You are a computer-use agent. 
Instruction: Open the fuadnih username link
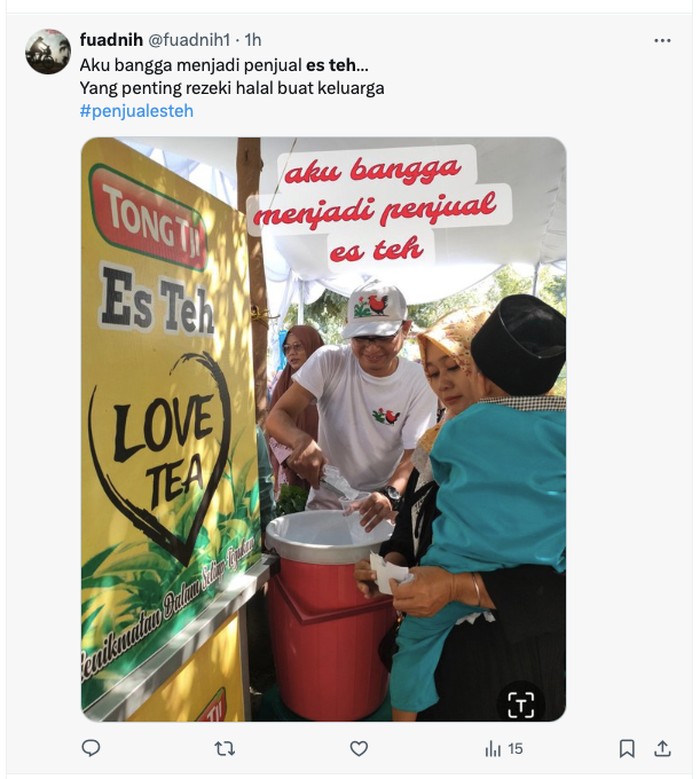[x=111, y=40]
